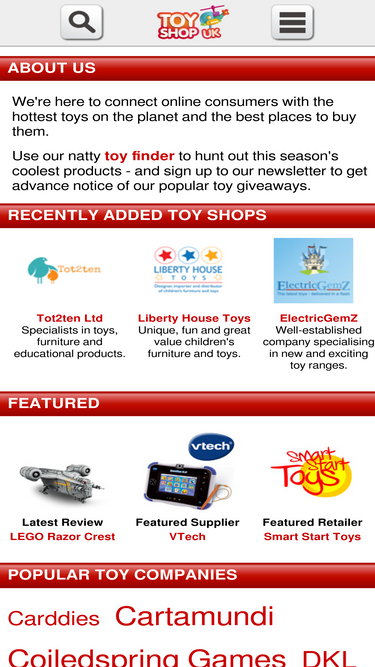This screenshot has height=667, width=375.
Task: Open the Tot2ten Ltd shop link
Action: 70,318
